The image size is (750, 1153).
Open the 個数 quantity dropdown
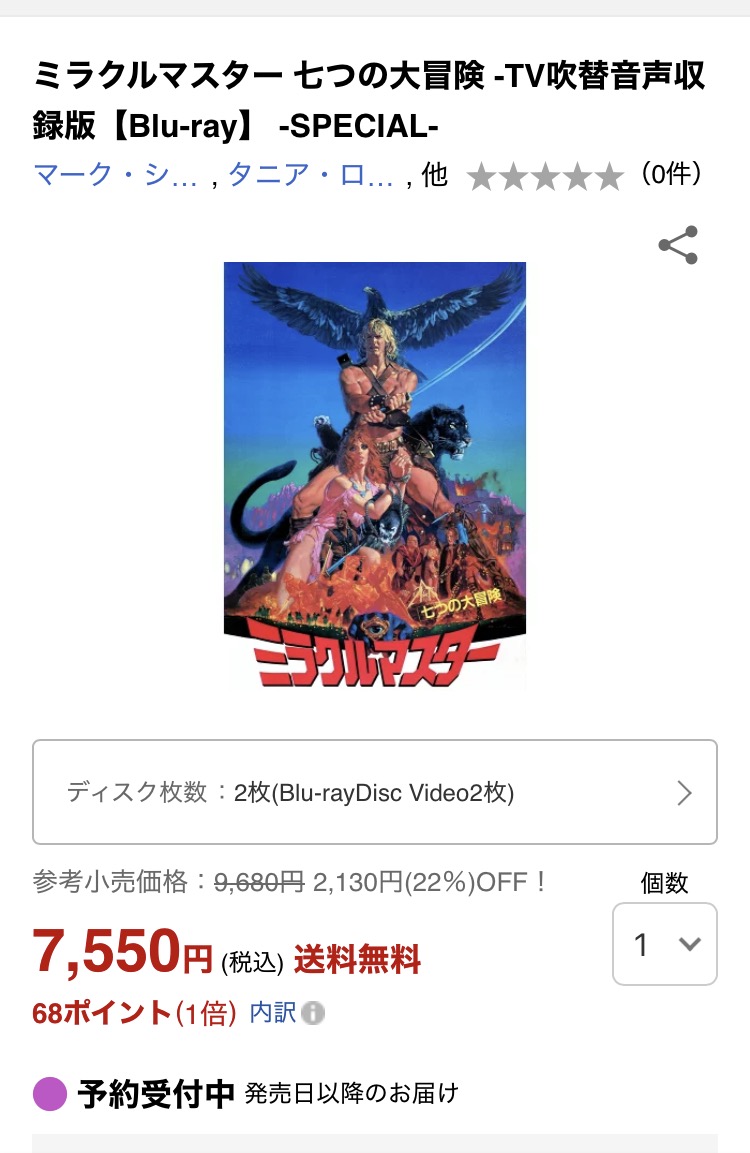(x=664, y=944)
